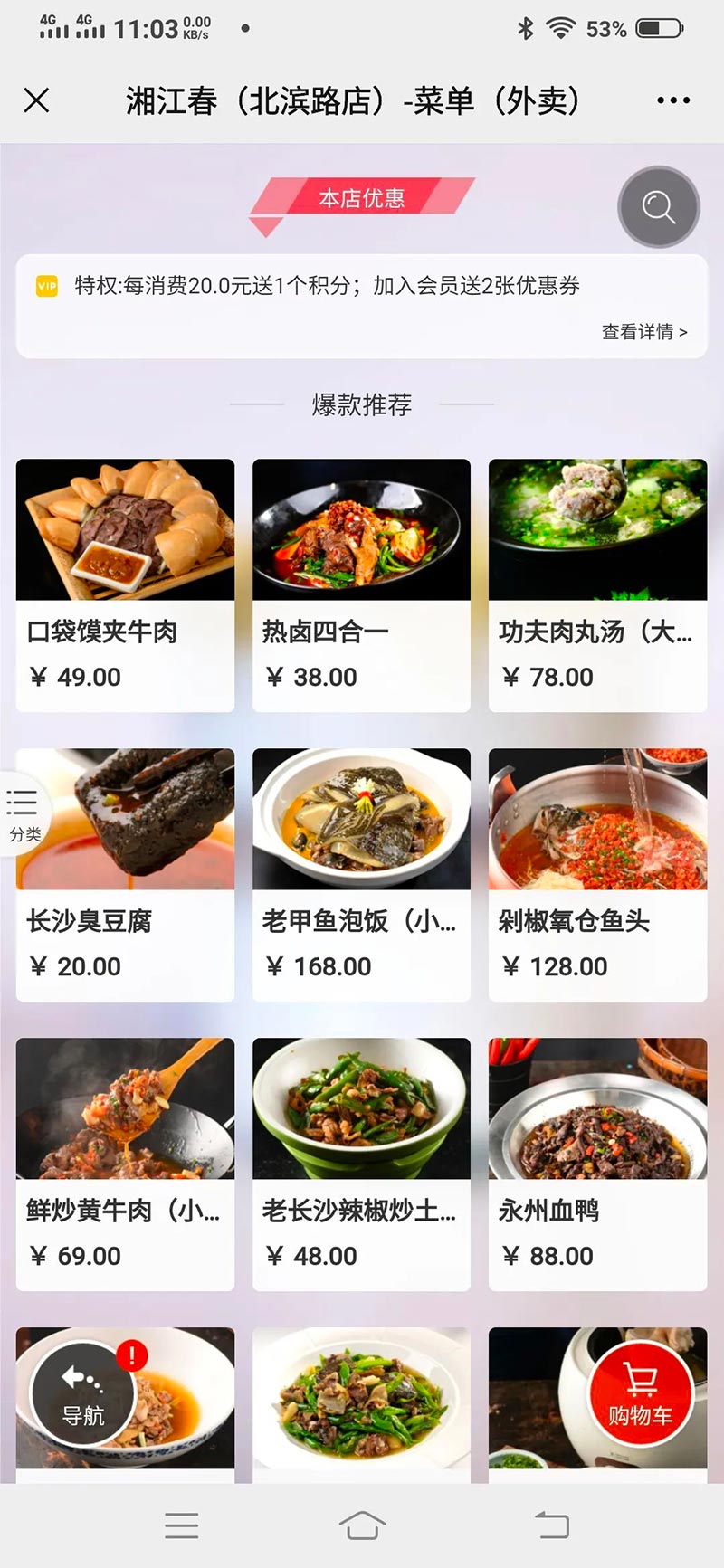
Task: Open the 分类 category list
Action: click(x=24, y=815)
